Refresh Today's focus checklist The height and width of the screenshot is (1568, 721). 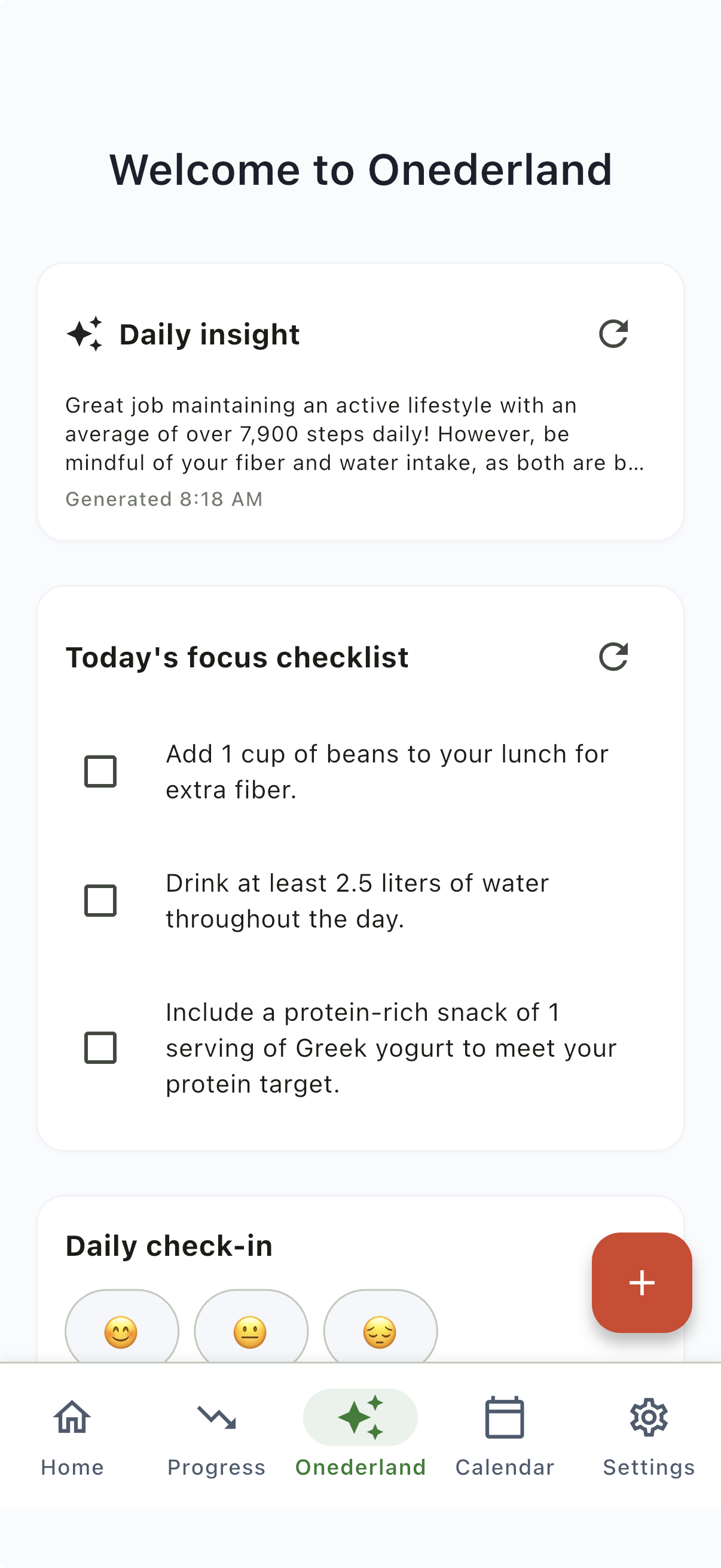click(613, 657)
